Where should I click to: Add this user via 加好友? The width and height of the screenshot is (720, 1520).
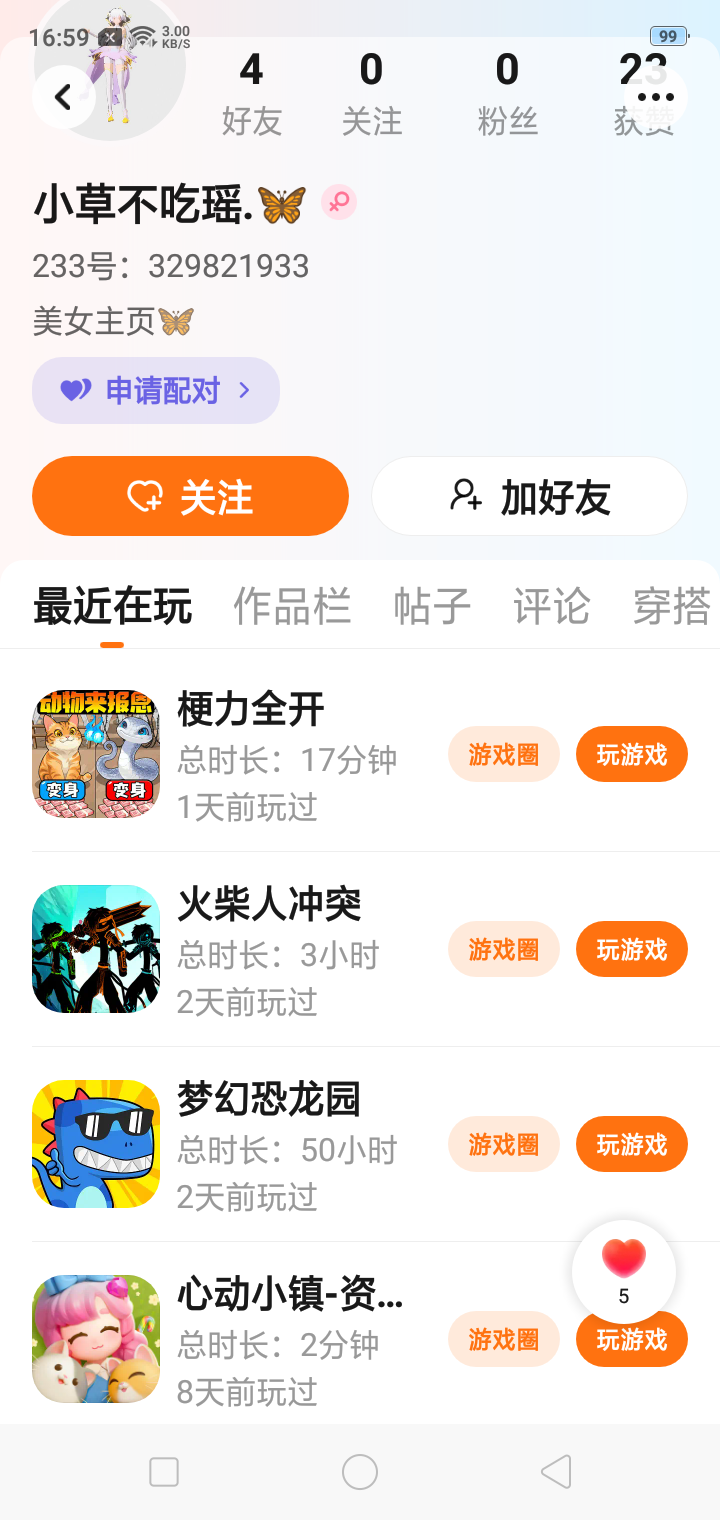pyautogui.click(x=529, y=497)
